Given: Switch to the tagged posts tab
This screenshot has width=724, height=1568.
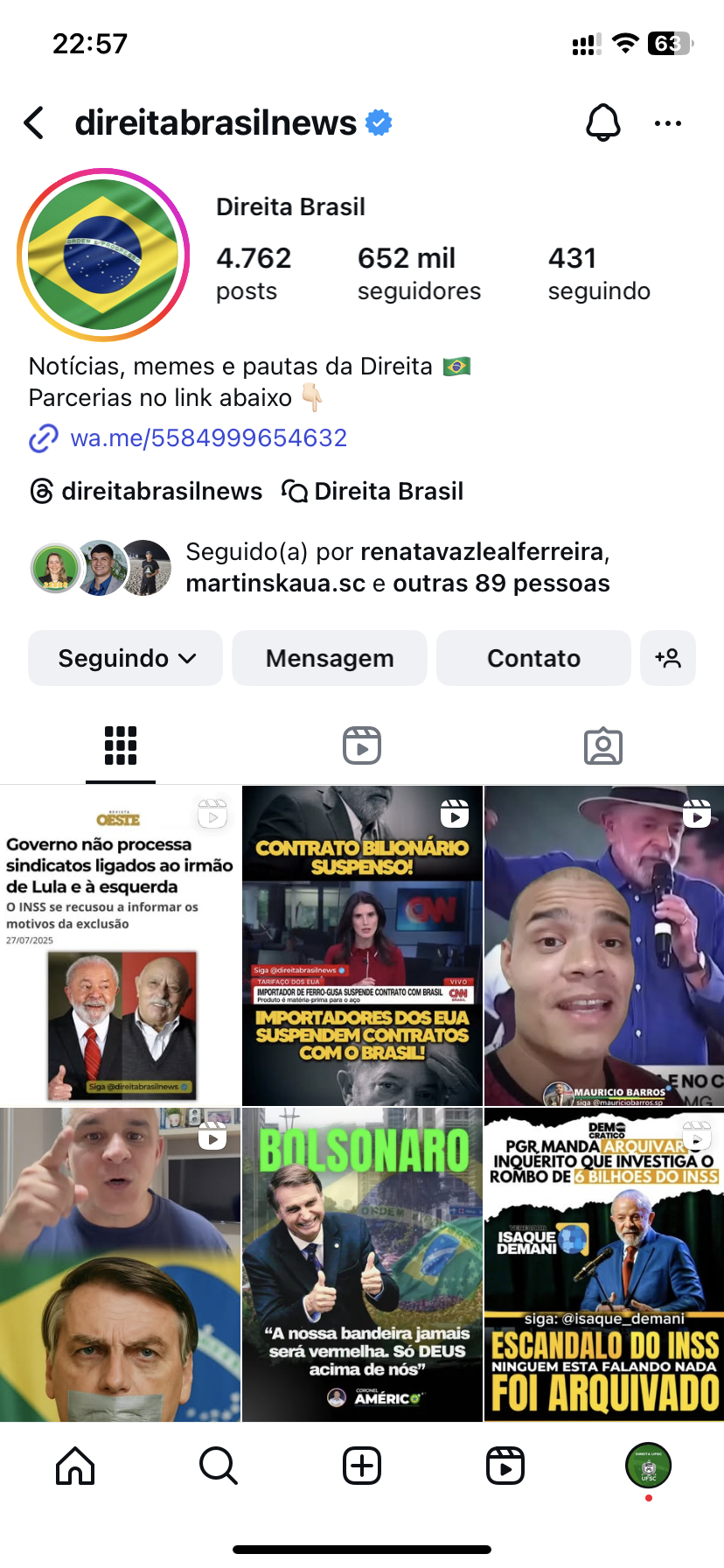Looking at the screenshot, I should [602, 746].
